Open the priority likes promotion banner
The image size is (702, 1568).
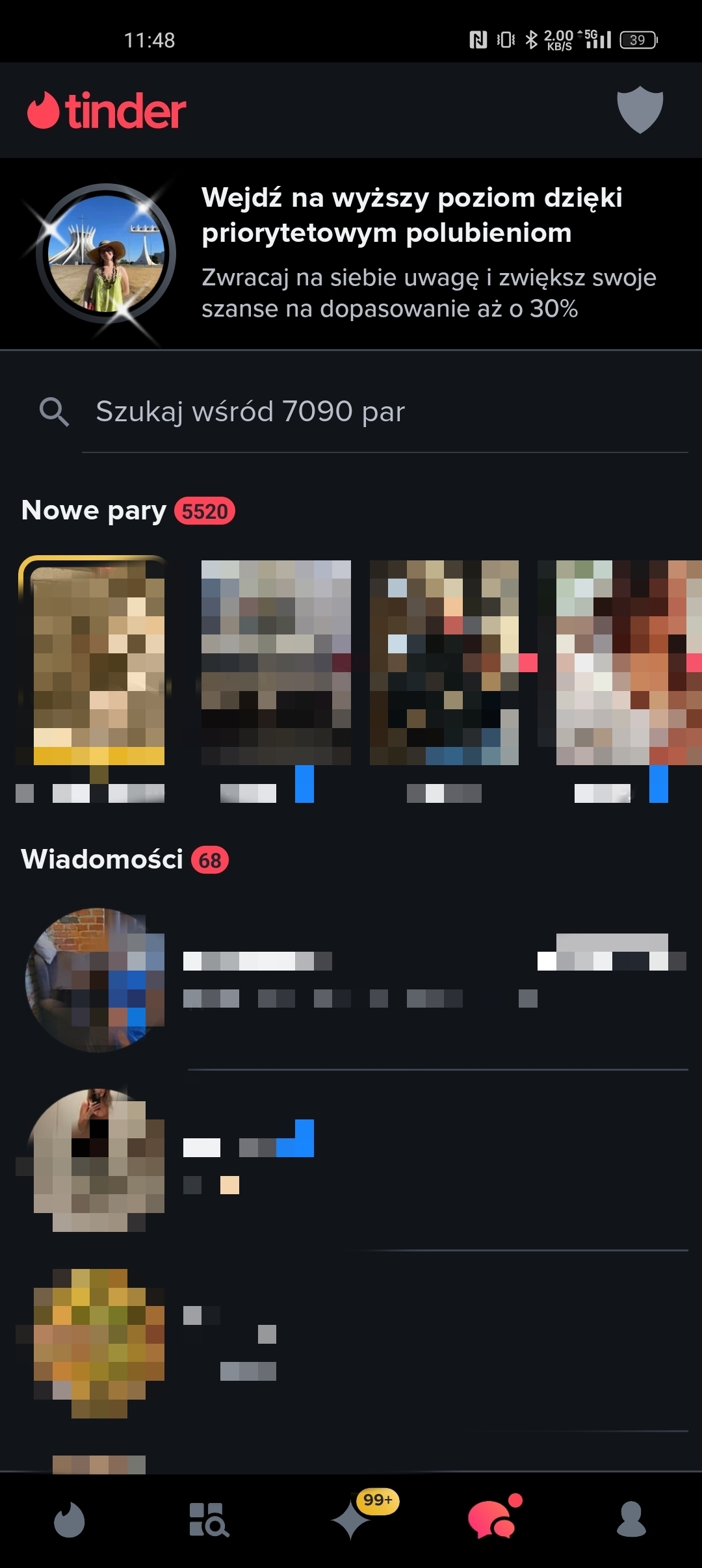click(x=351, y=254)
